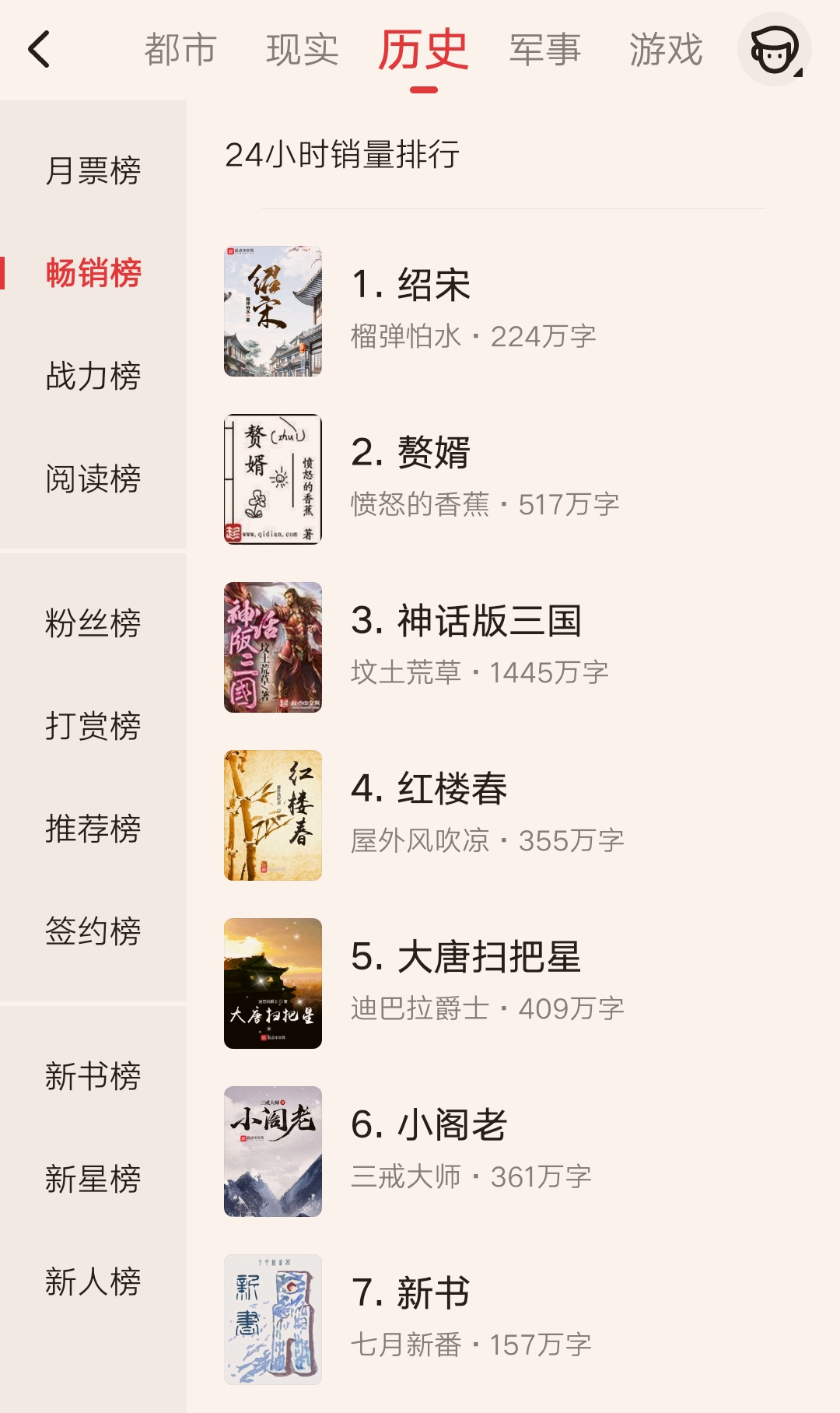The height and width of the screenshot is (1413, 840).
Task: Select the 月票榜 ranking in sidebar
Action: (93, 173)
